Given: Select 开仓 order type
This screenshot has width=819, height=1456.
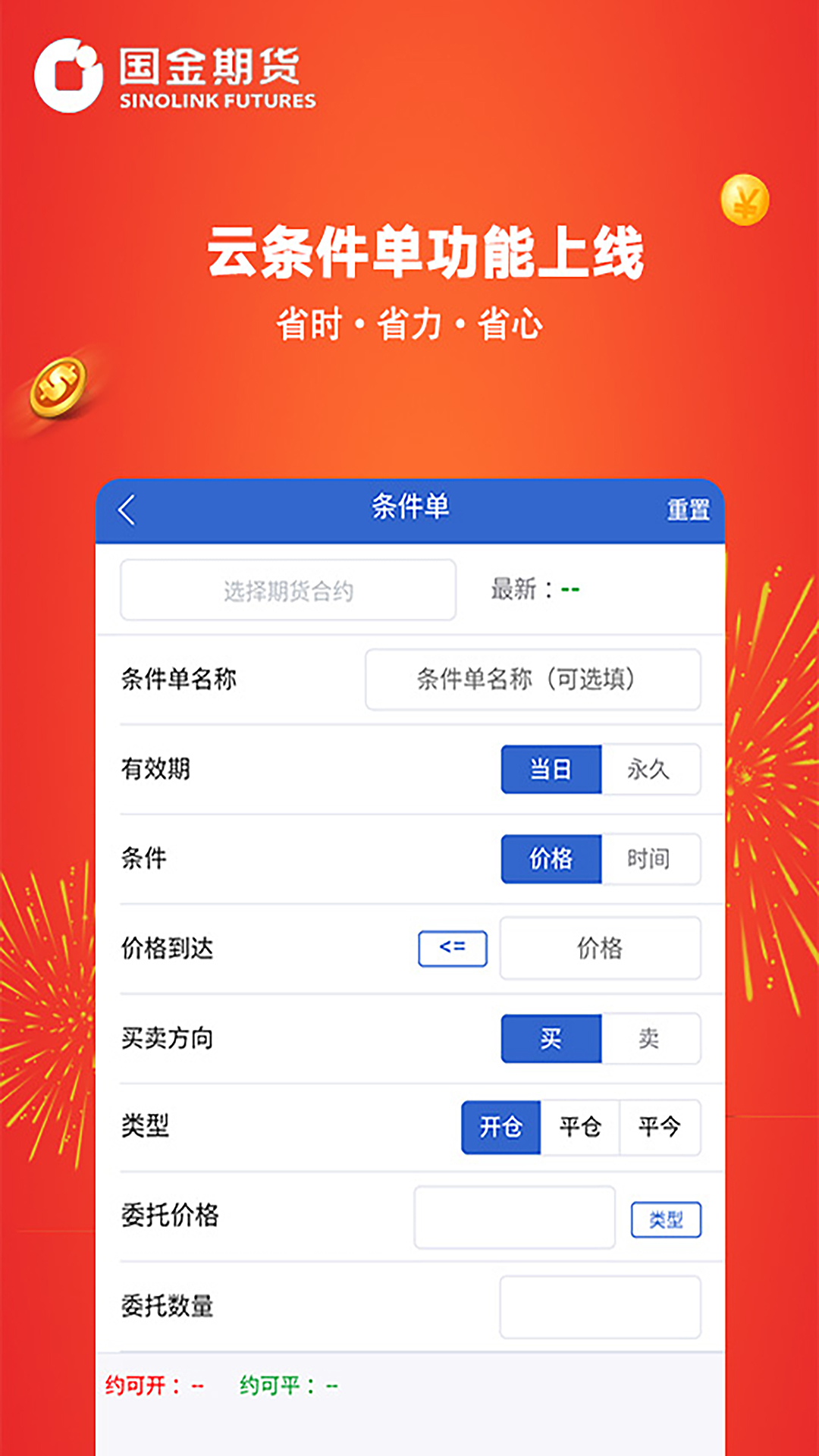Looking at the screenshot, I should (x=500, y=1128).
